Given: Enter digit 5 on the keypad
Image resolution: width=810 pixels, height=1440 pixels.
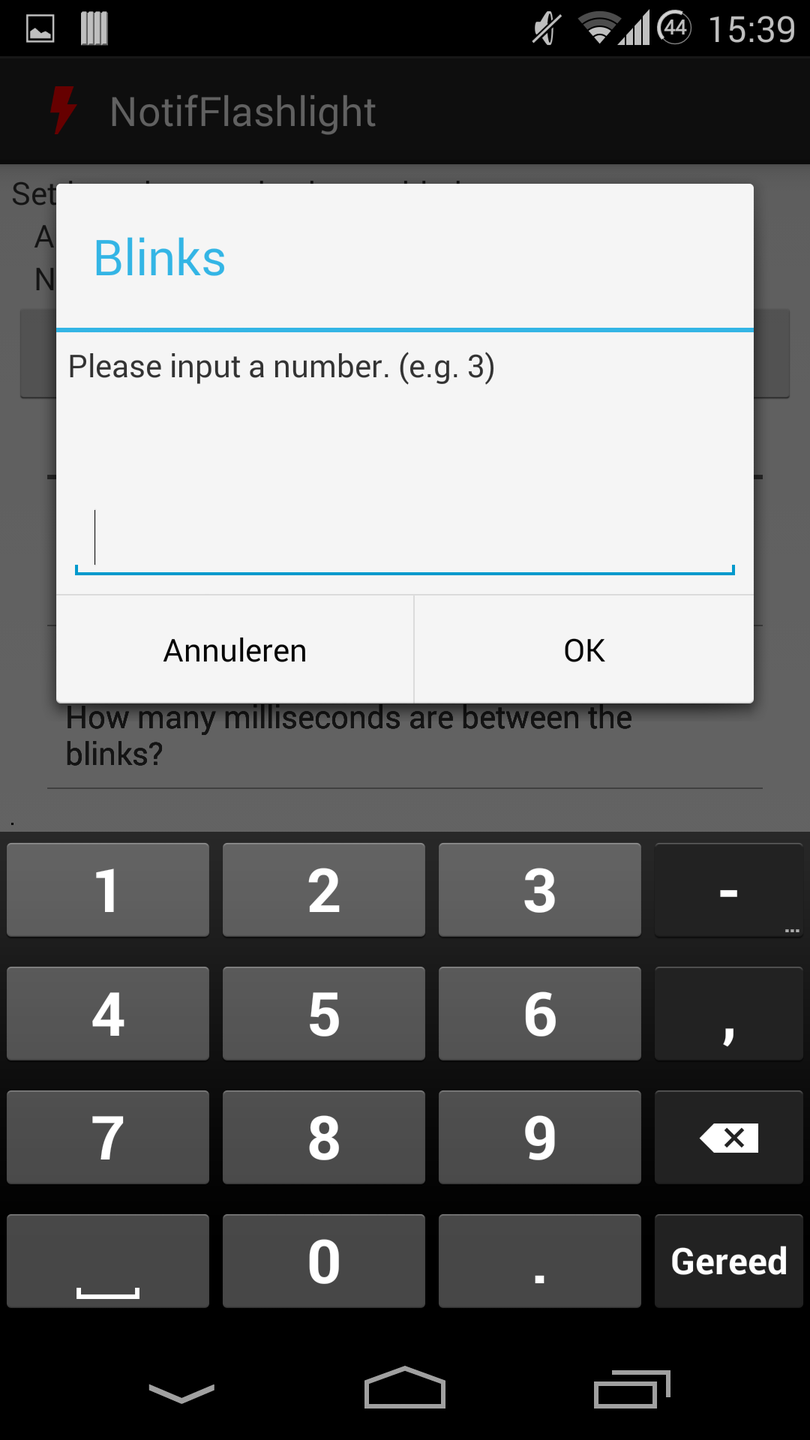Looking at the screenshot, I should coord(324,1014).
